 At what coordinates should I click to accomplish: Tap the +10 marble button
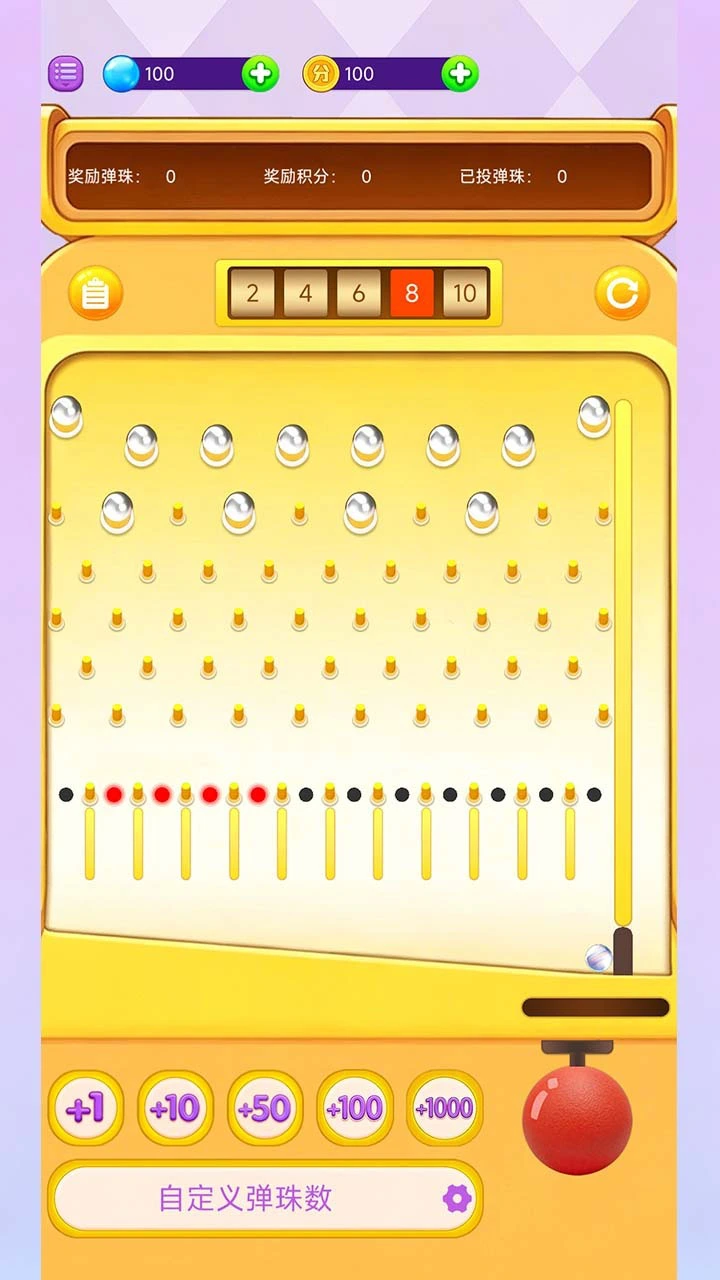point(175,1108)
